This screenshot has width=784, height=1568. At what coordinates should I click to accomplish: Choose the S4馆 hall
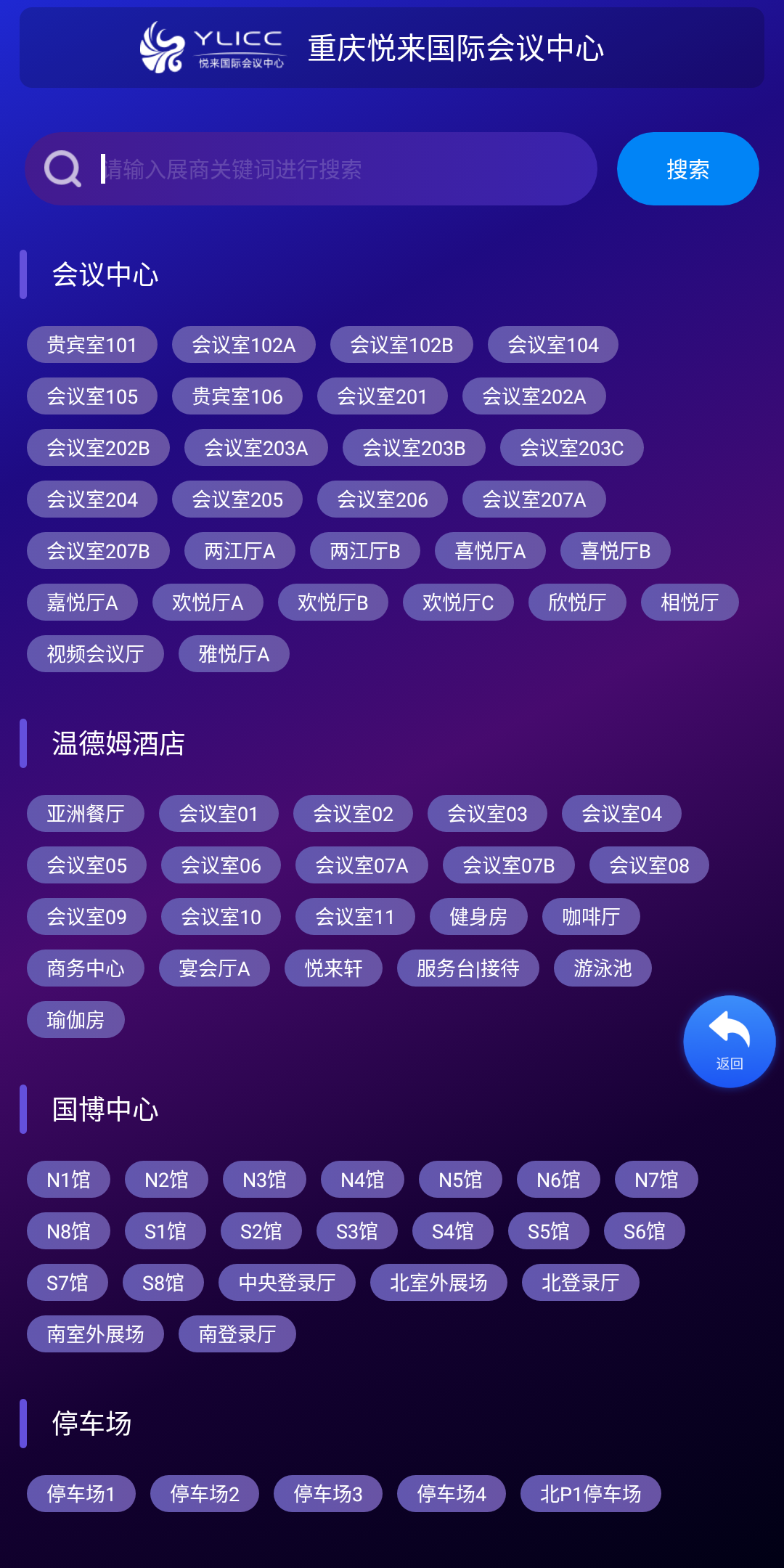click(x=452, y=1231)
